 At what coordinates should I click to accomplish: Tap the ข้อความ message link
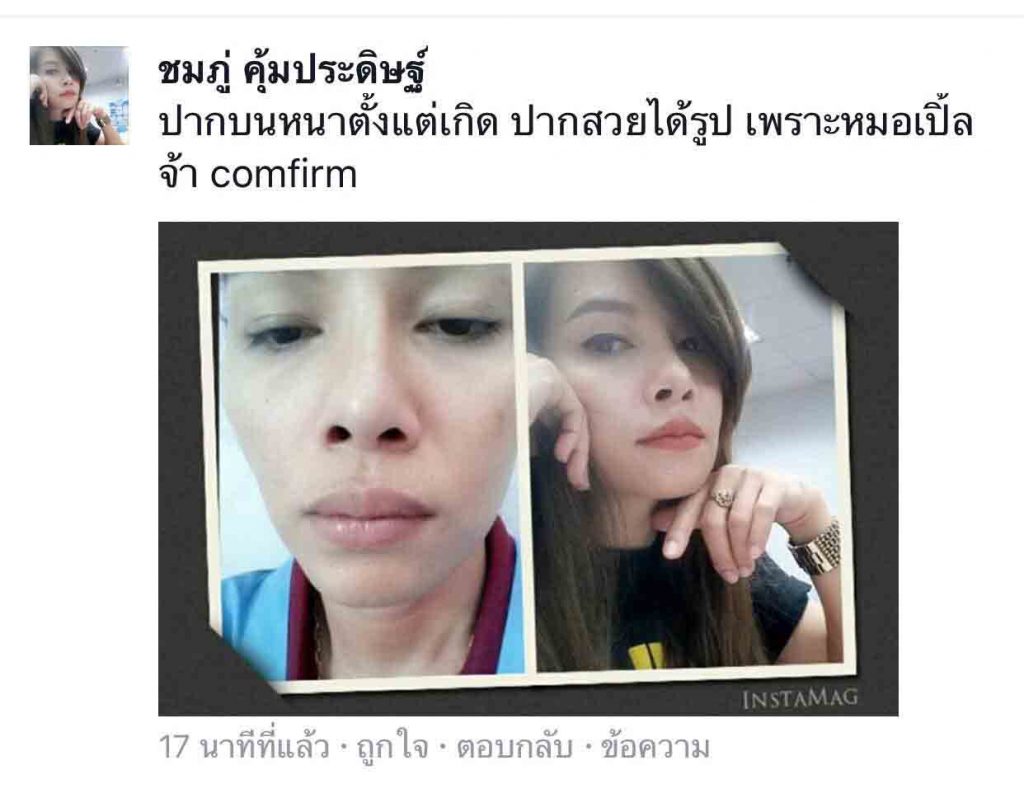pyautogui.click(x=654, y=747)
